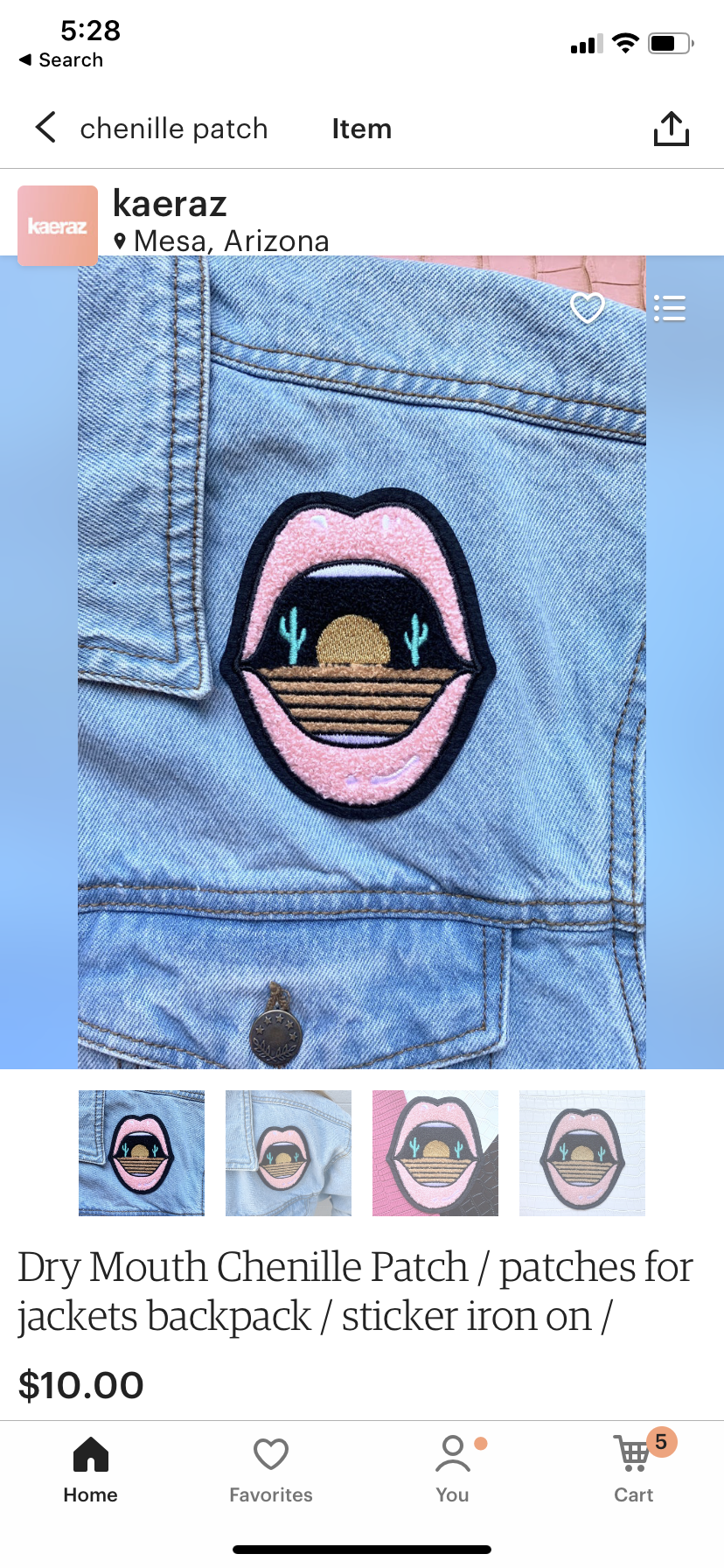
Task: Select the third thumbnail with pink background
Action: 435,1152
